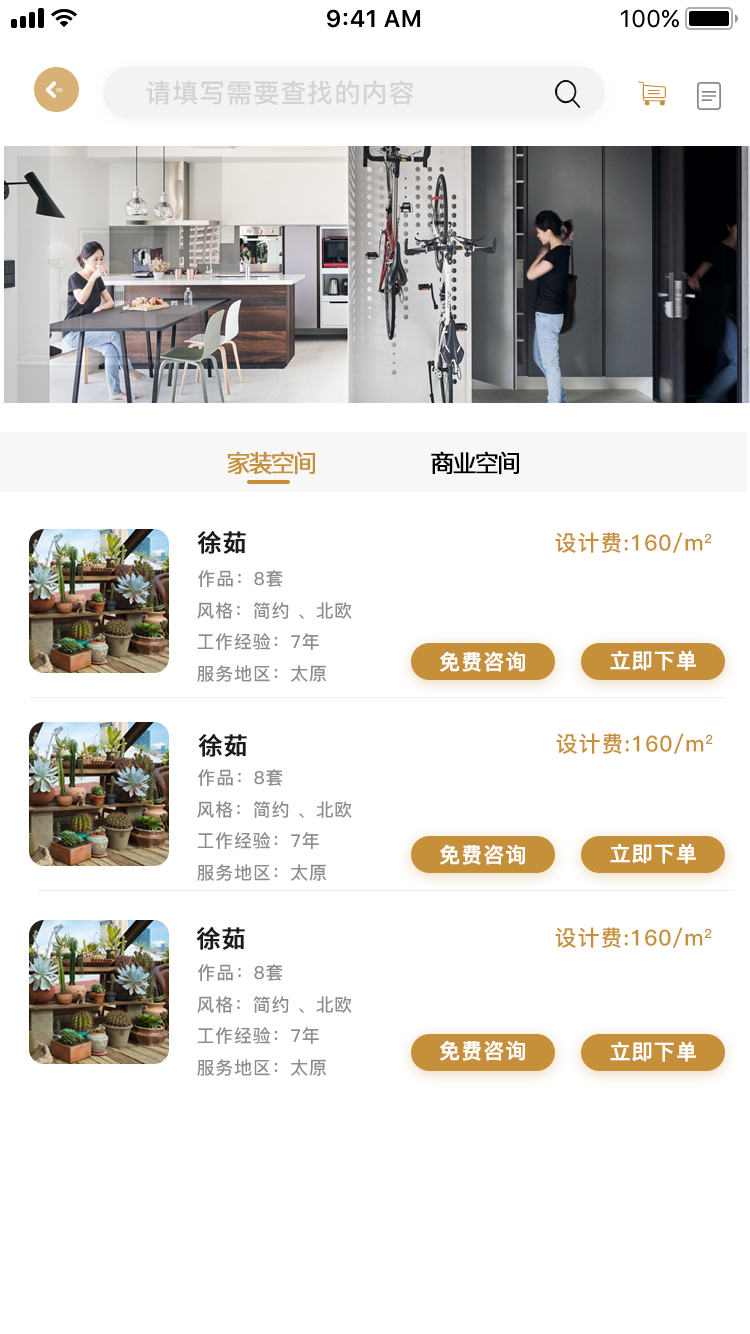Tap the third listing's cactus thumbnail
This screenshot has height=1334, width=750.
pyautogui.click(x=99, y=992)
